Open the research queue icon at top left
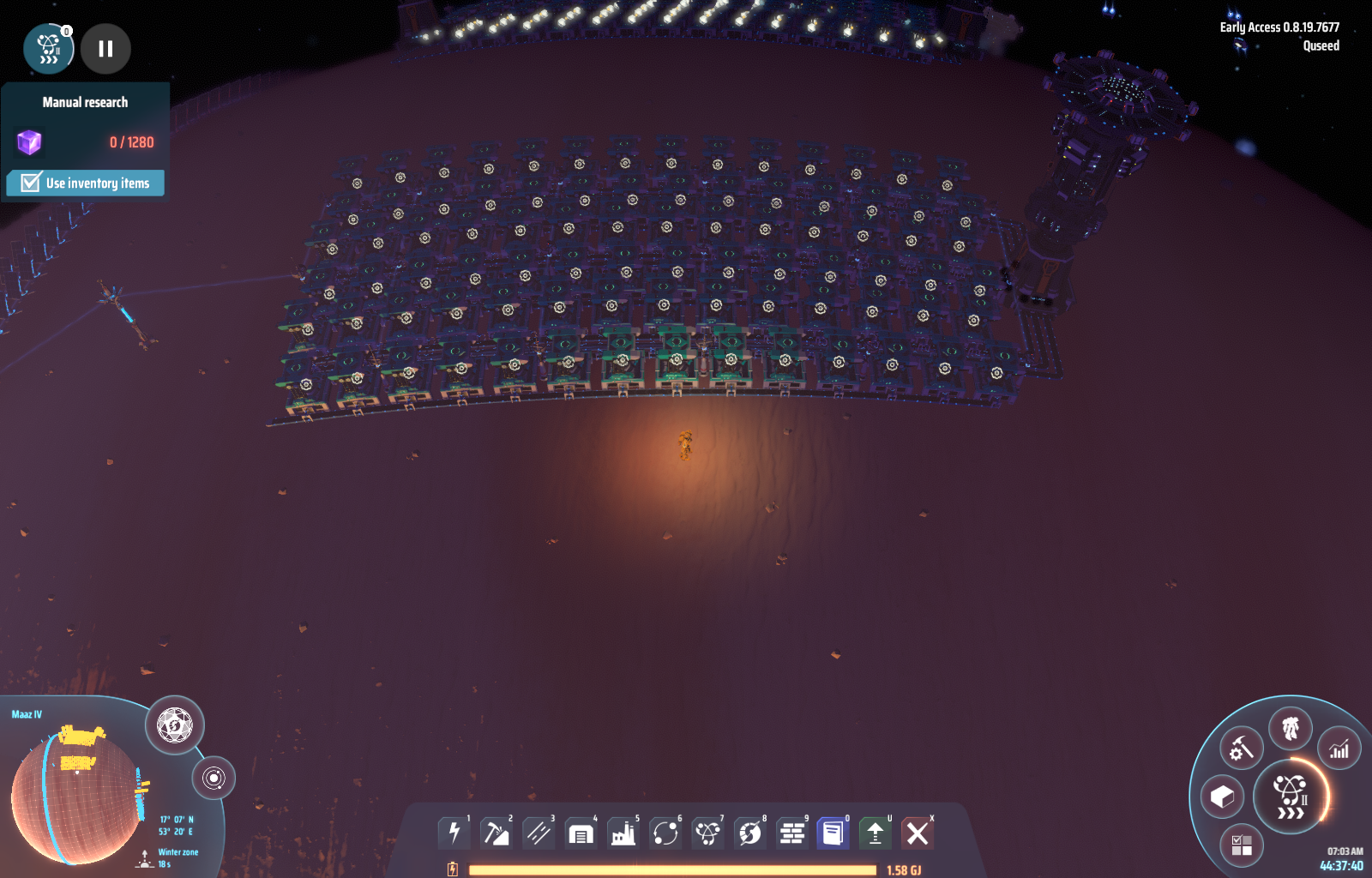Screen dimensions: 1372x878 click(49, 49)
